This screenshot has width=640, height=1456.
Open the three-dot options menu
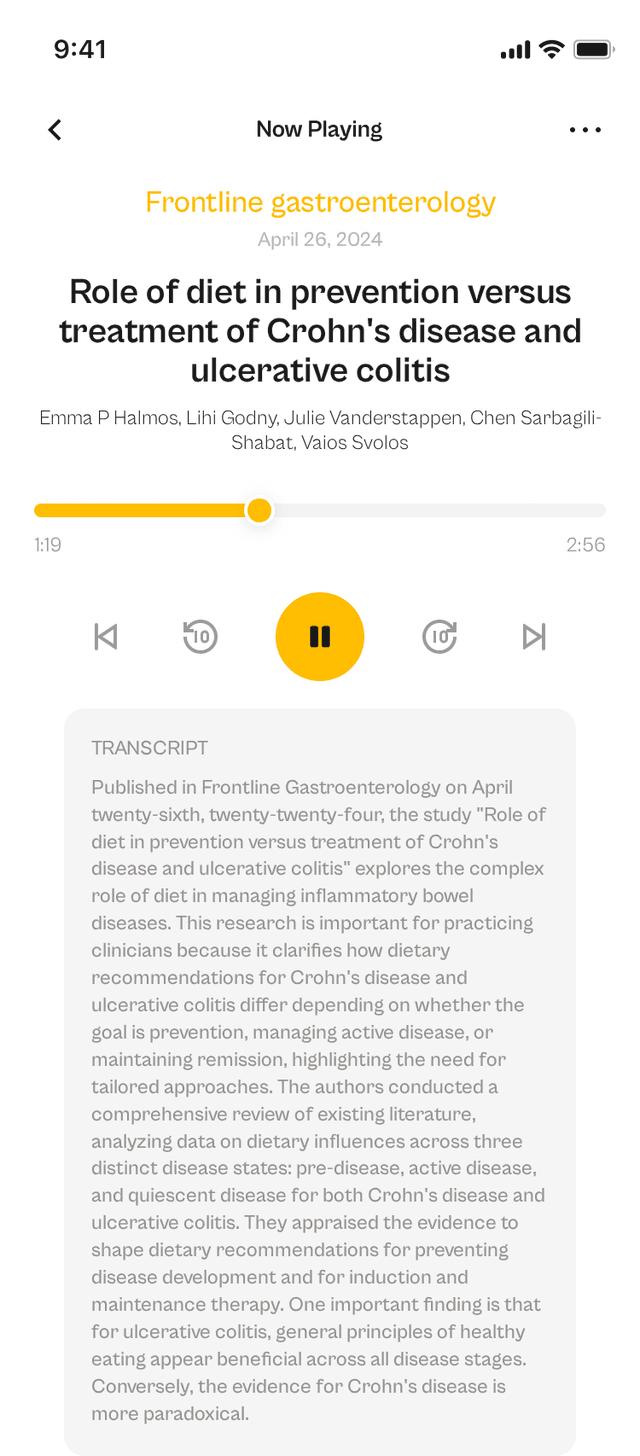[585, 130]
